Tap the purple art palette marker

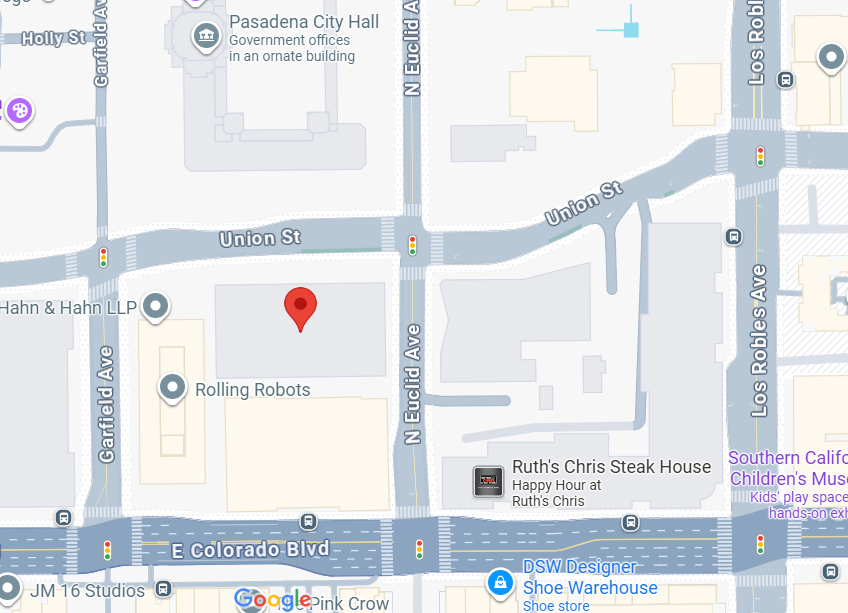pyautogui.click(x=19, y=110)
